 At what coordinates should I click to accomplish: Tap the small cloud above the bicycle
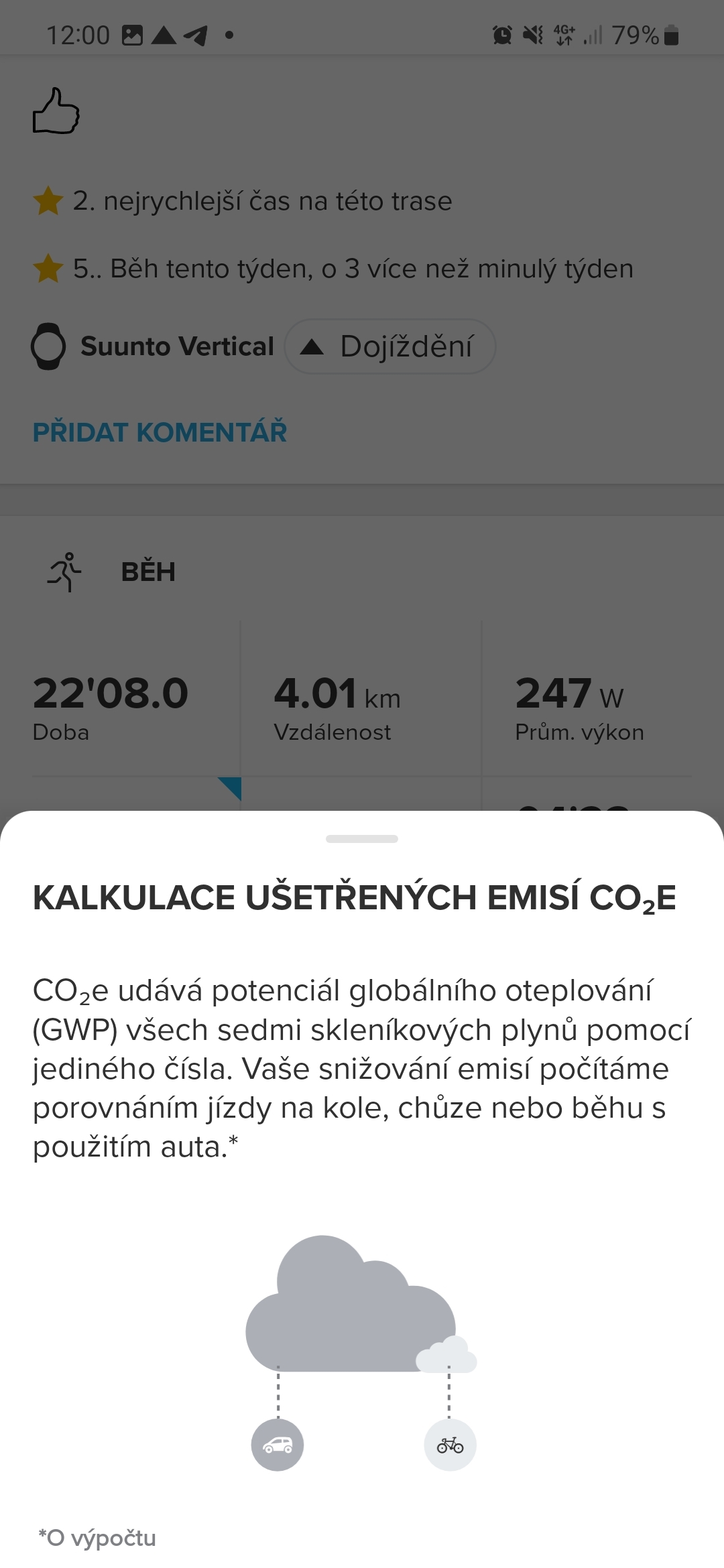pos(448,1352)
